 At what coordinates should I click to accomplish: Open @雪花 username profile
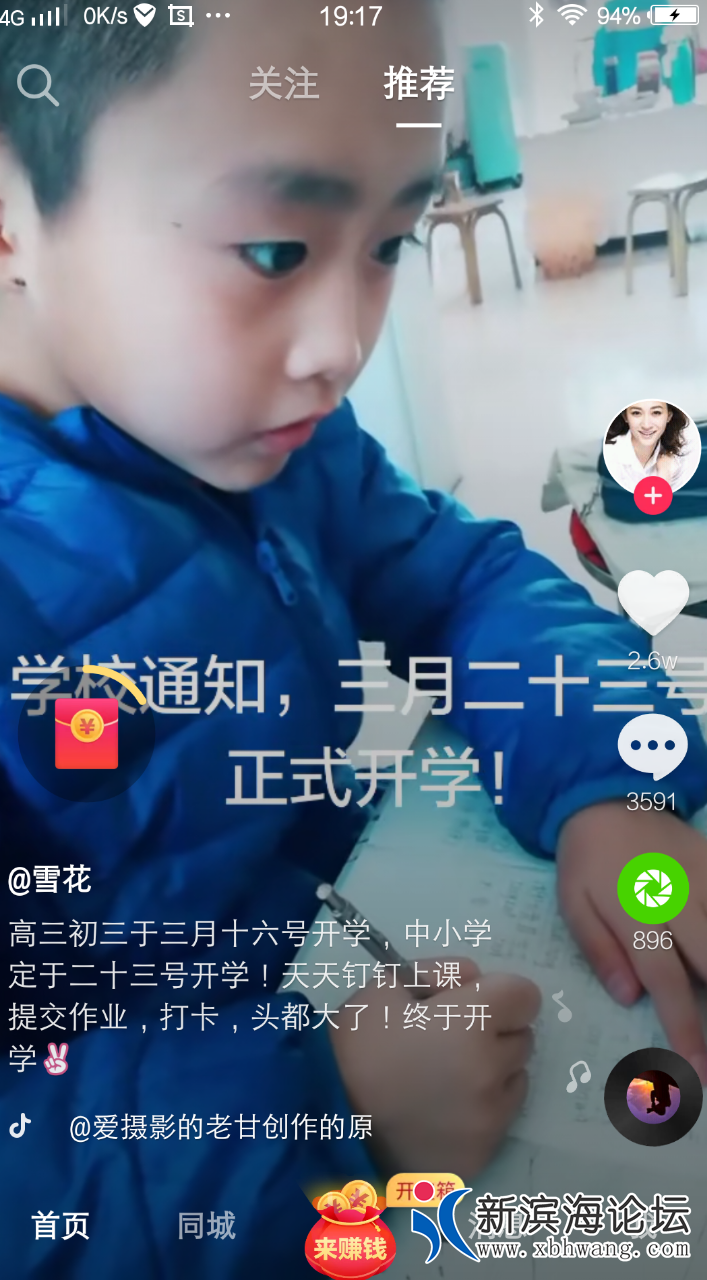50,880
